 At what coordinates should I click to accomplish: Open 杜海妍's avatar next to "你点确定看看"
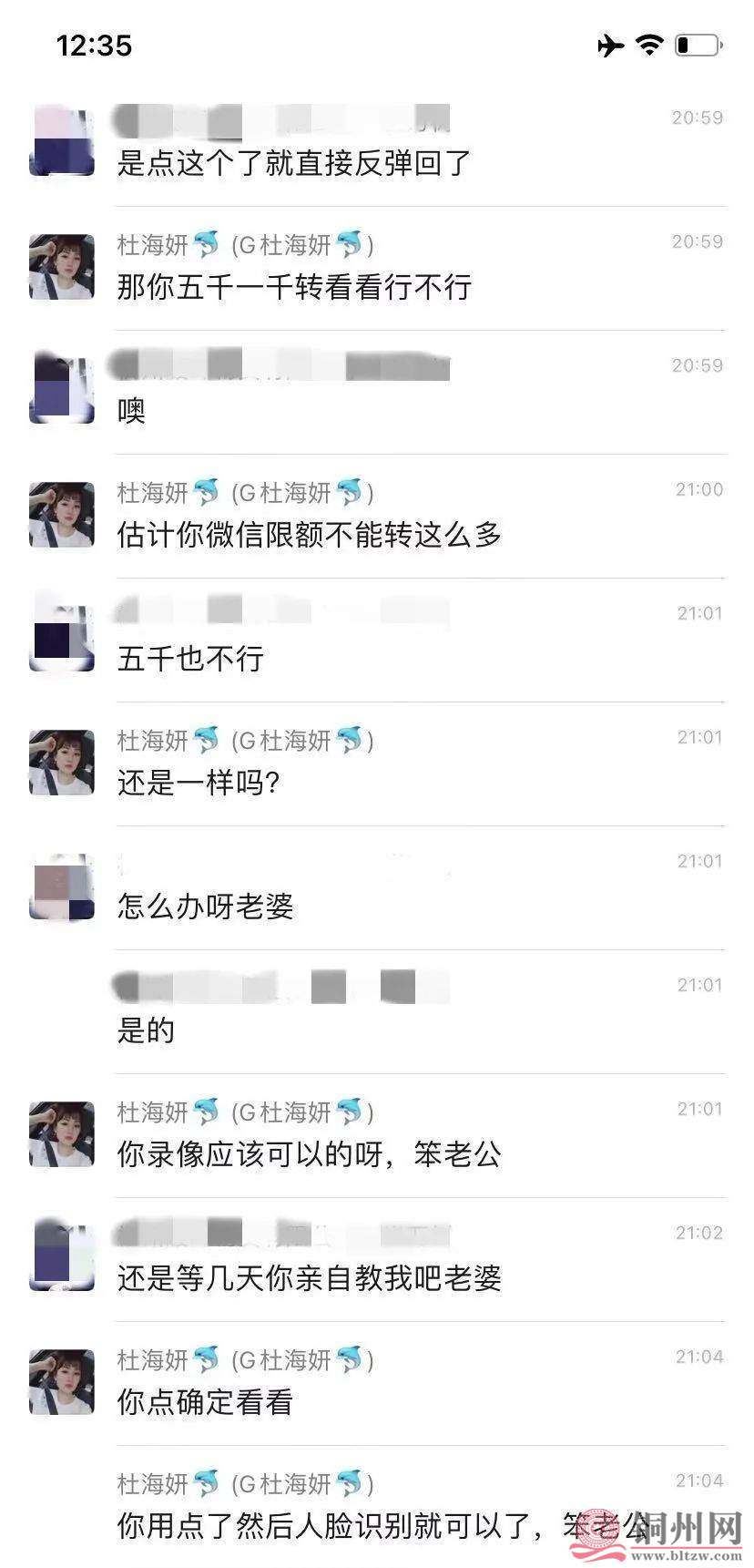click(62, 1382)
